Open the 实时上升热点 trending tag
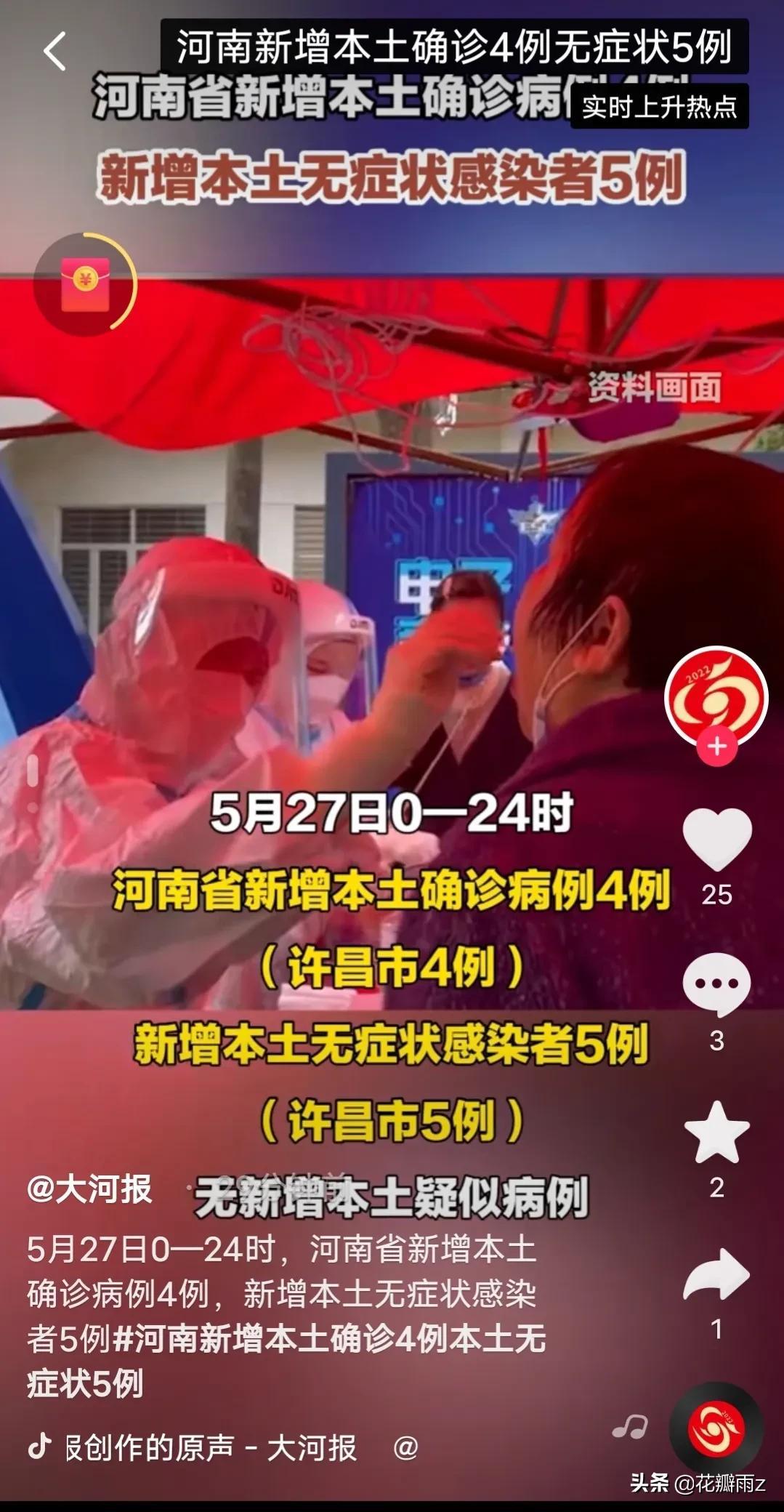784x1512 pixels. [659, 107]
